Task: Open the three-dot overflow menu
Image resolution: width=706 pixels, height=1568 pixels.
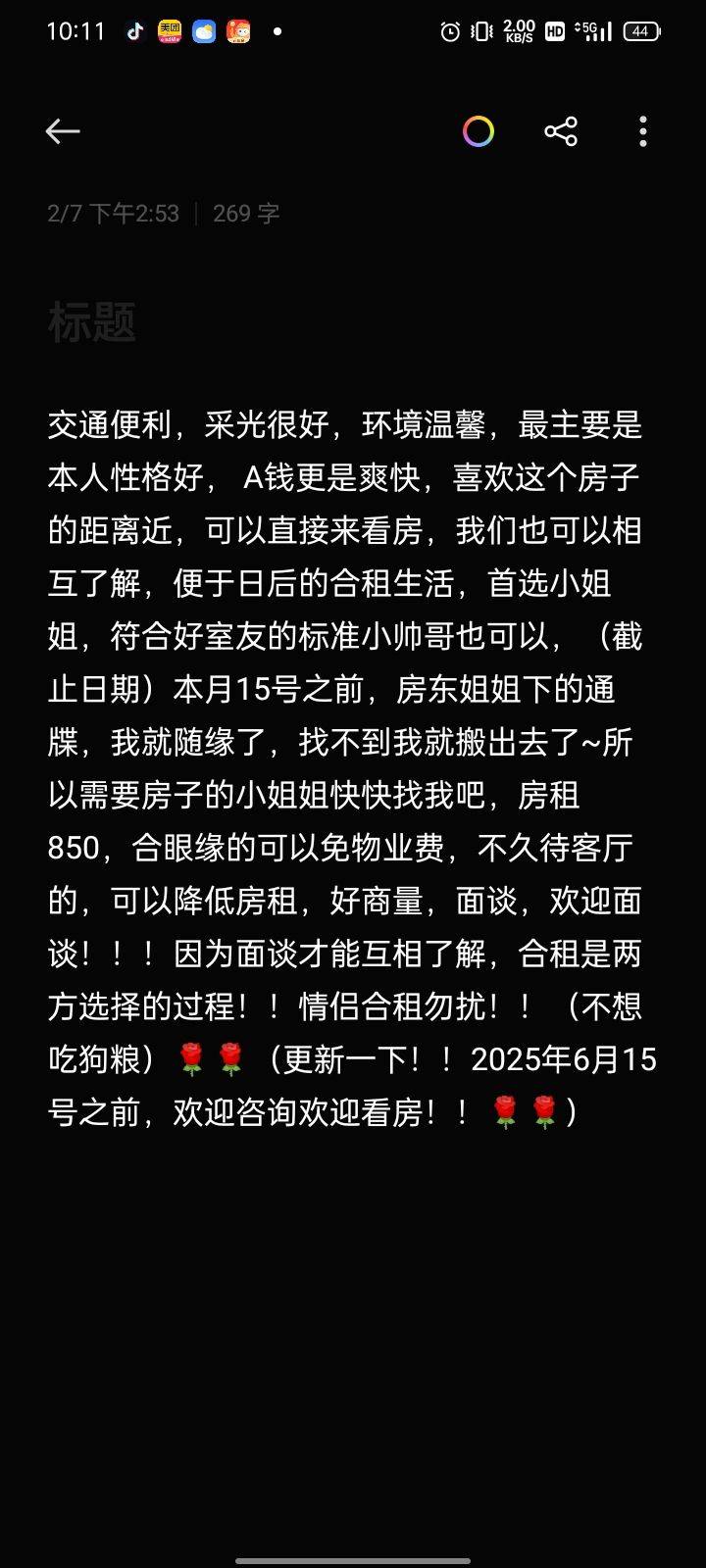Action: coord(643,131)
